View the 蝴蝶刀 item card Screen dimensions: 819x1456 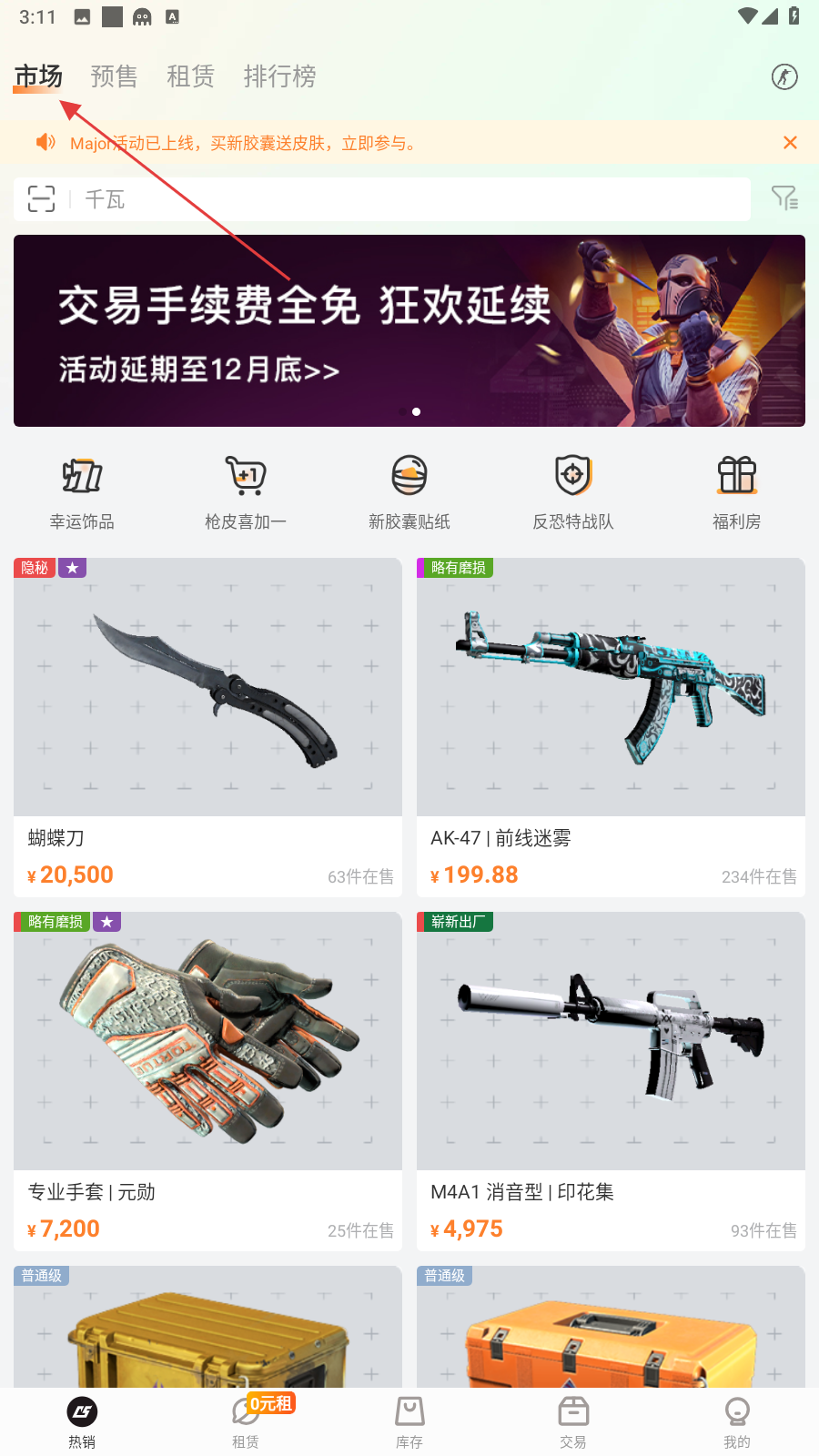tap(207, 726)
